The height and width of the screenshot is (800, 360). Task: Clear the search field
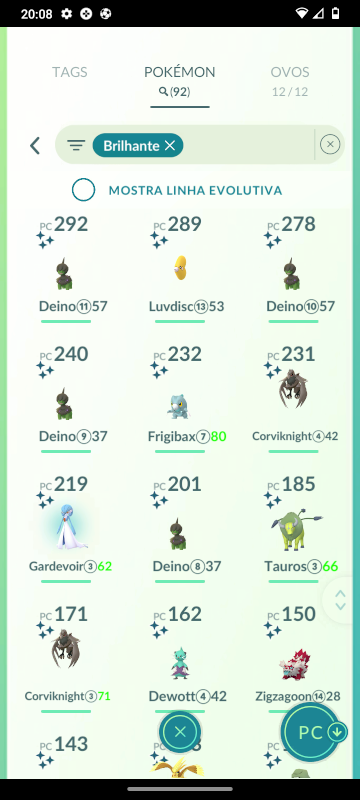point(330,144)
